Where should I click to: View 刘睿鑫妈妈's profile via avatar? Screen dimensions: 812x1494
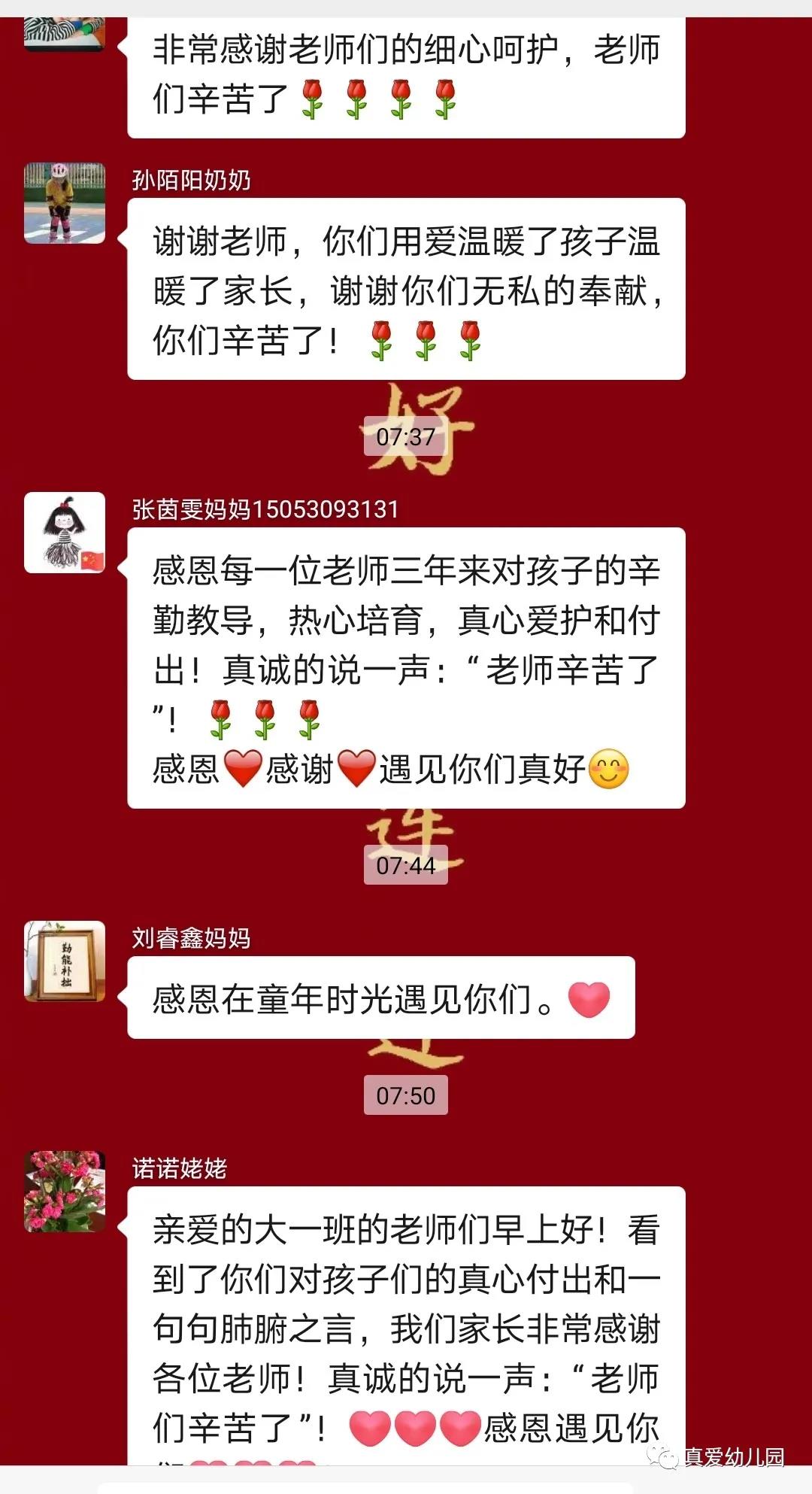[65, 961]
